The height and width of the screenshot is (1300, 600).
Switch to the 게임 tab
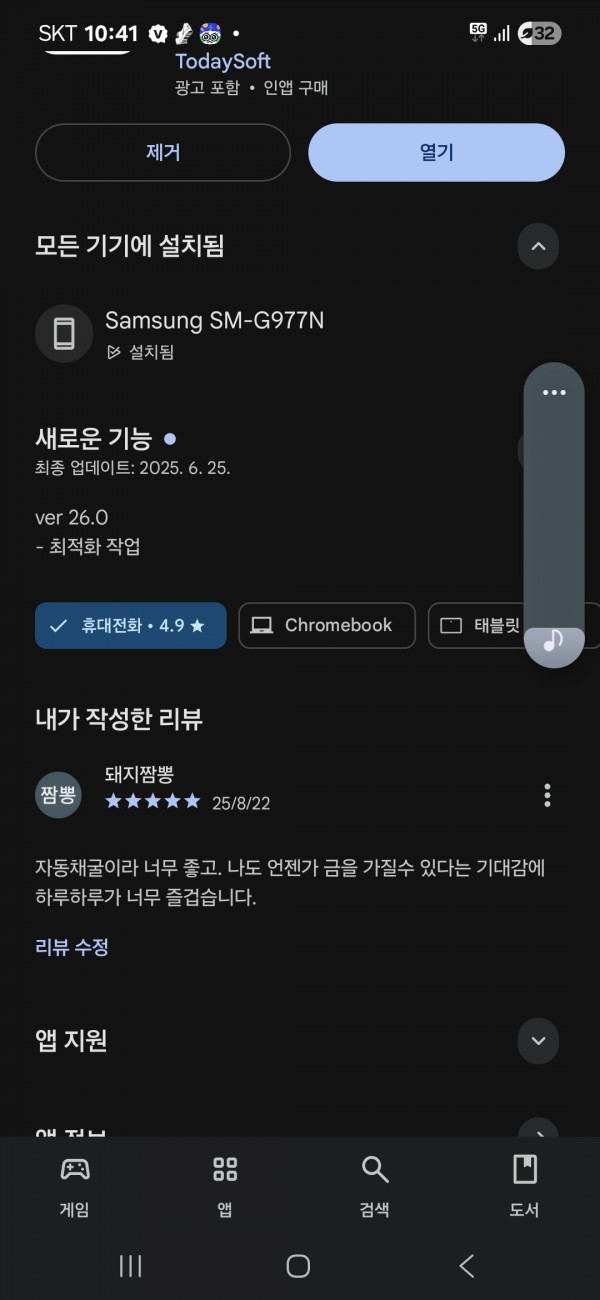(75, 1186)
